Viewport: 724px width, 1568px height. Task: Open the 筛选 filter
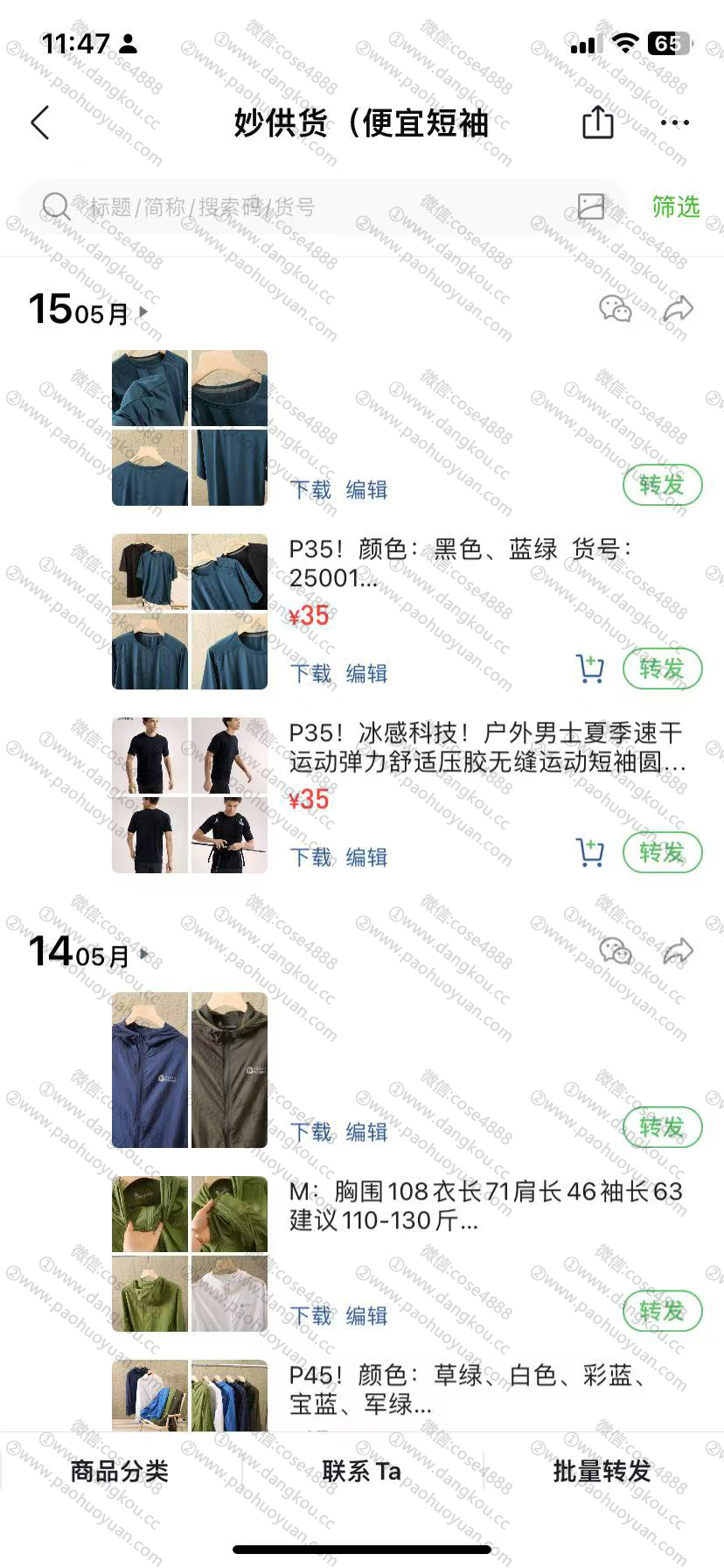[675, 207]
